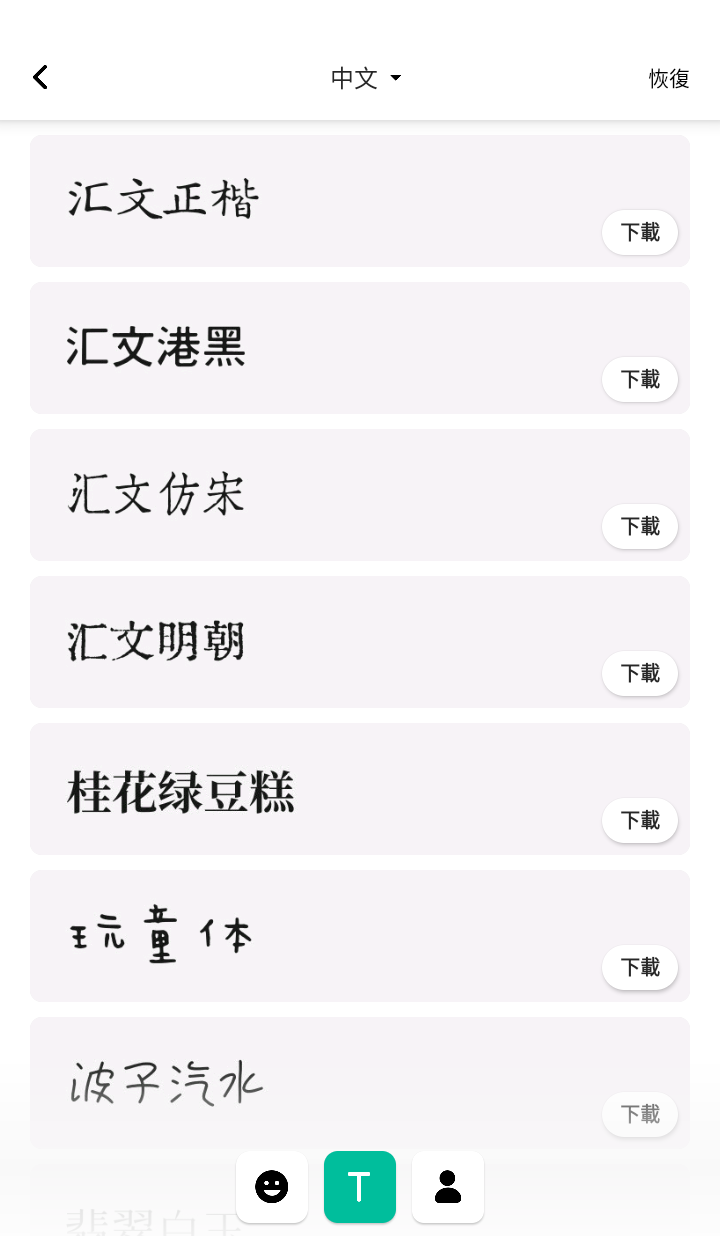Tap 恢復 to restore purchases
This screenshot has width=720, height=1236.
[669, 79]
